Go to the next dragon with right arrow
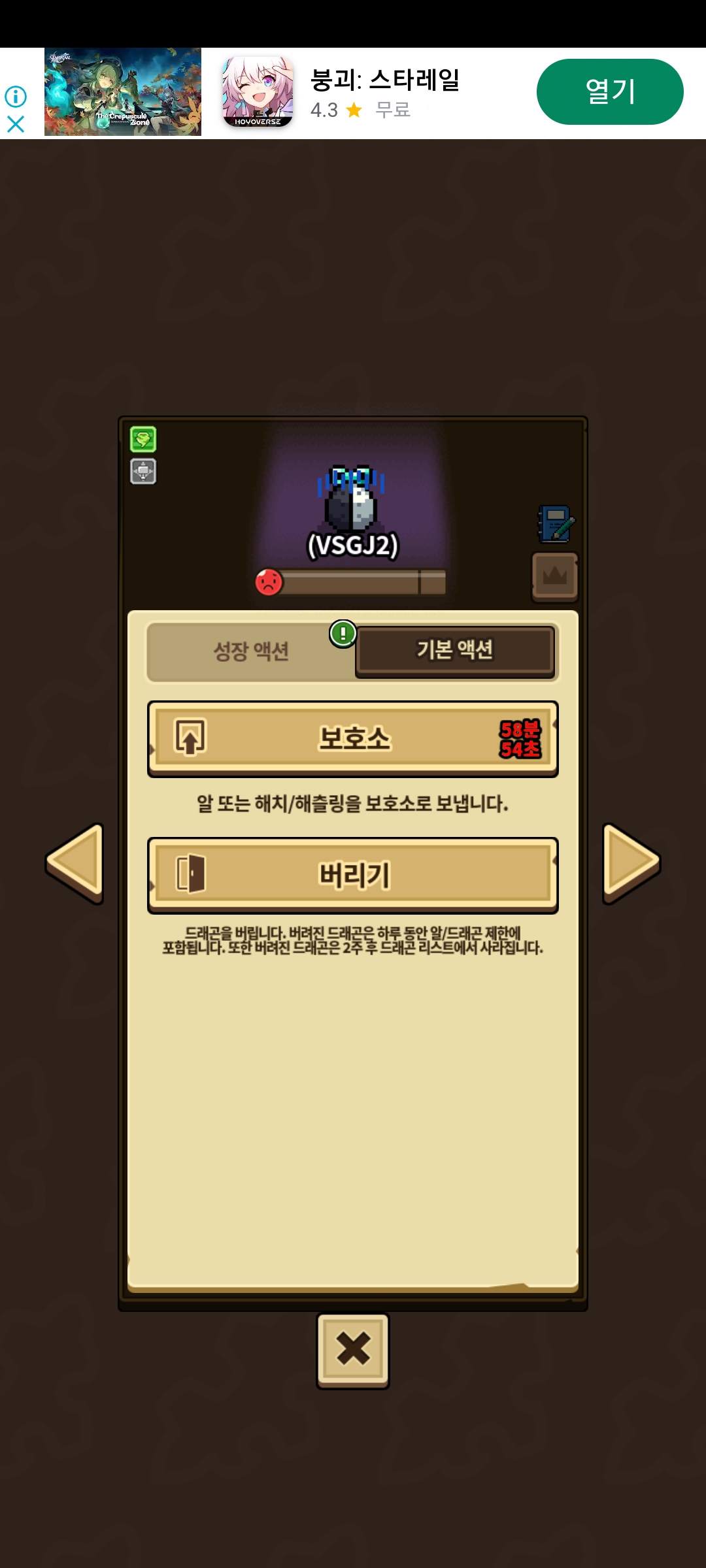Viewport: 706px width, 1568px height. [631, 863]
